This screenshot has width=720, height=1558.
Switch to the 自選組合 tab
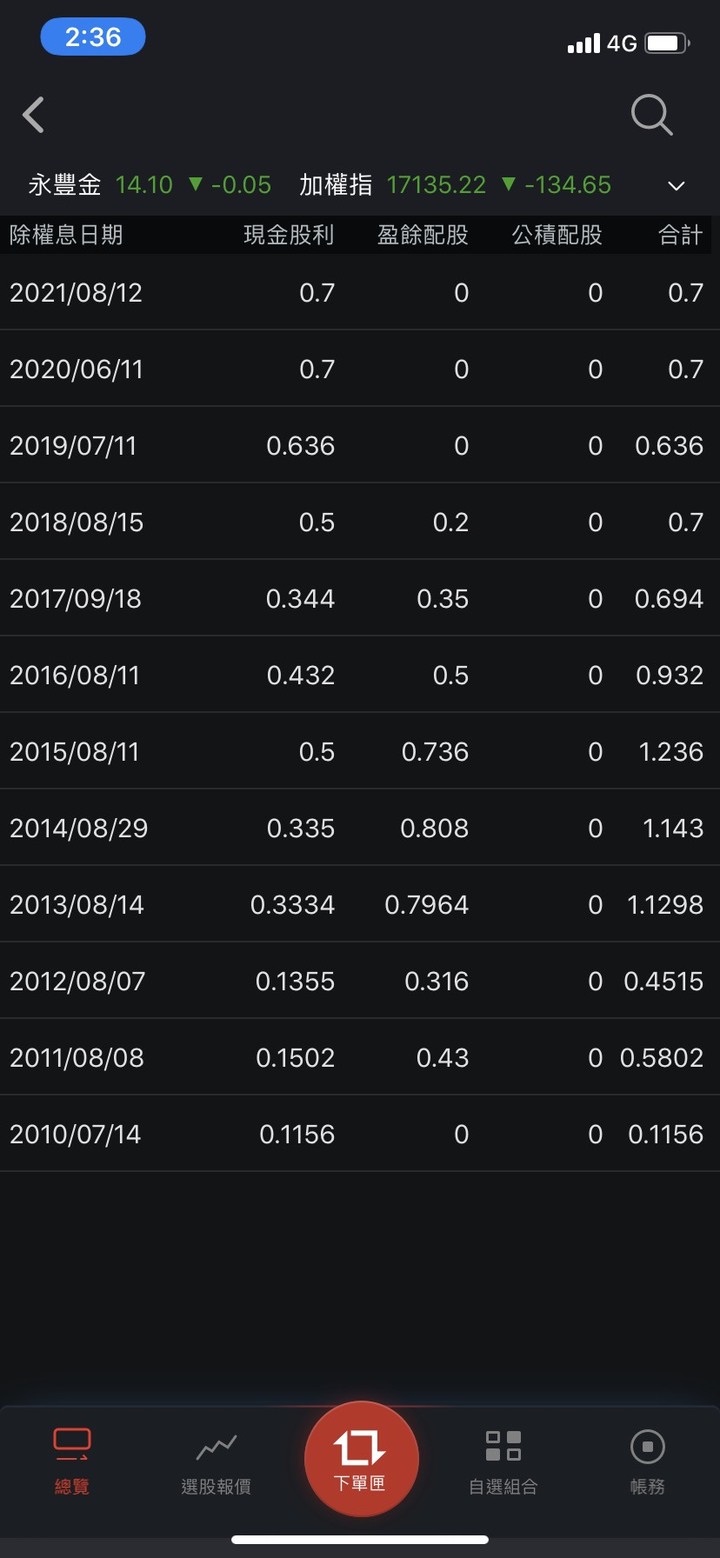504,1462
